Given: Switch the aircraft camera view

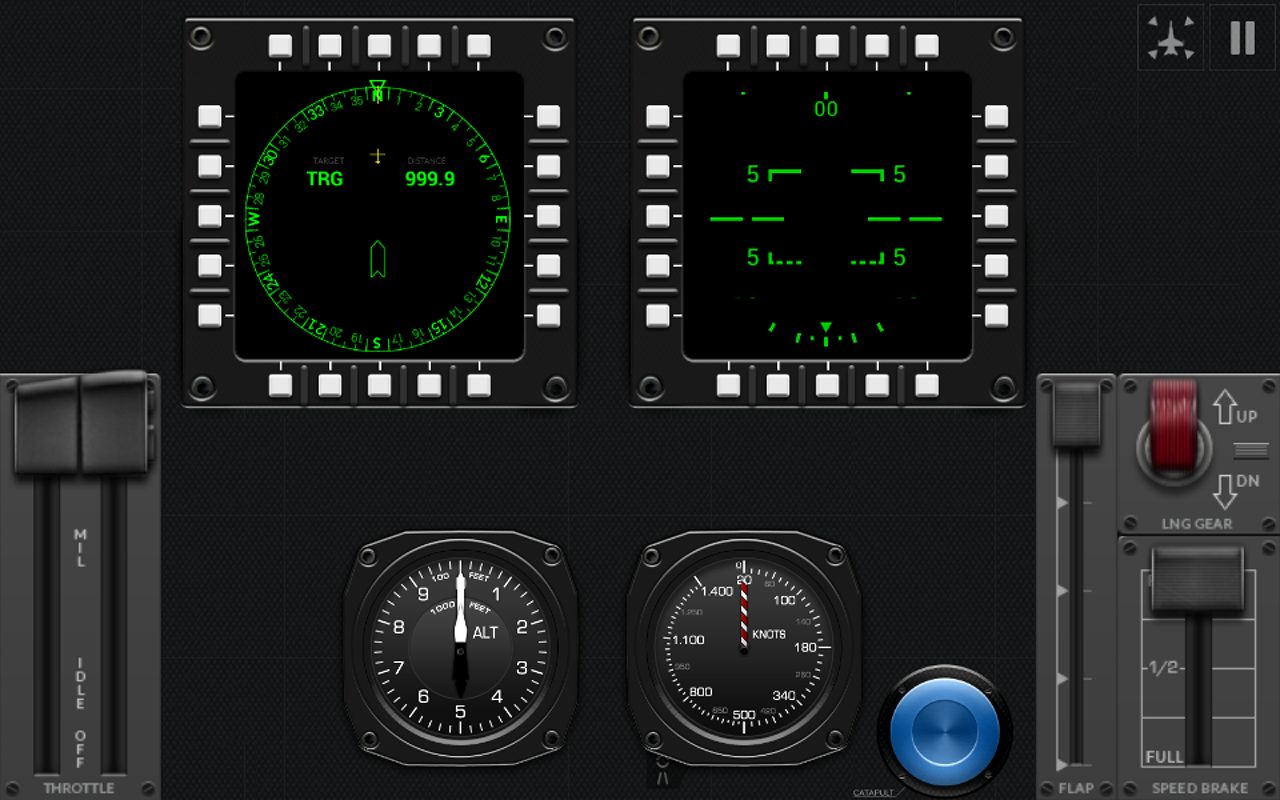Looking at the screenshot, I should 1171,38.
